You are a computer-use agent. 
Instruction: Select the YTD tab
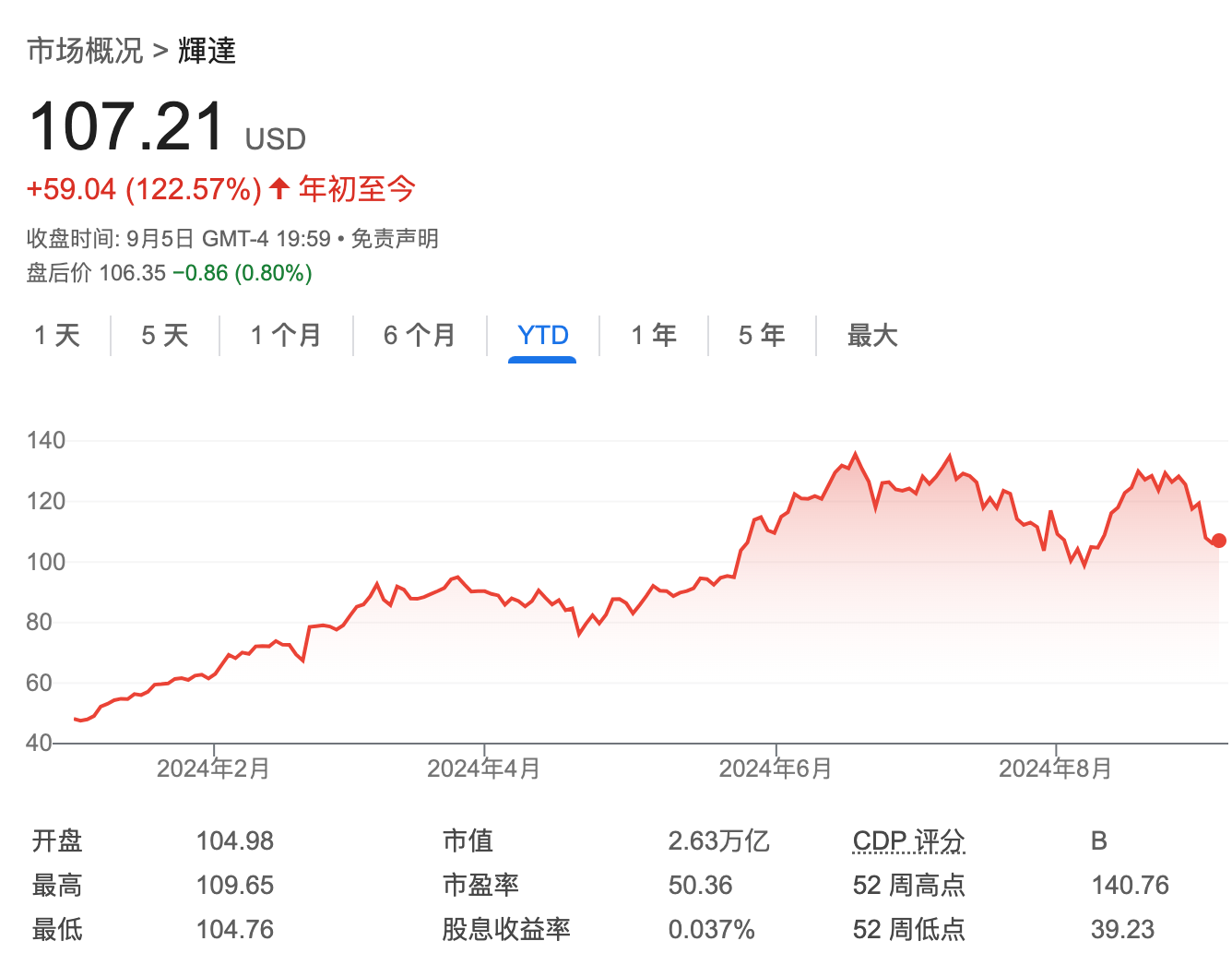click(x=542, y=335)
